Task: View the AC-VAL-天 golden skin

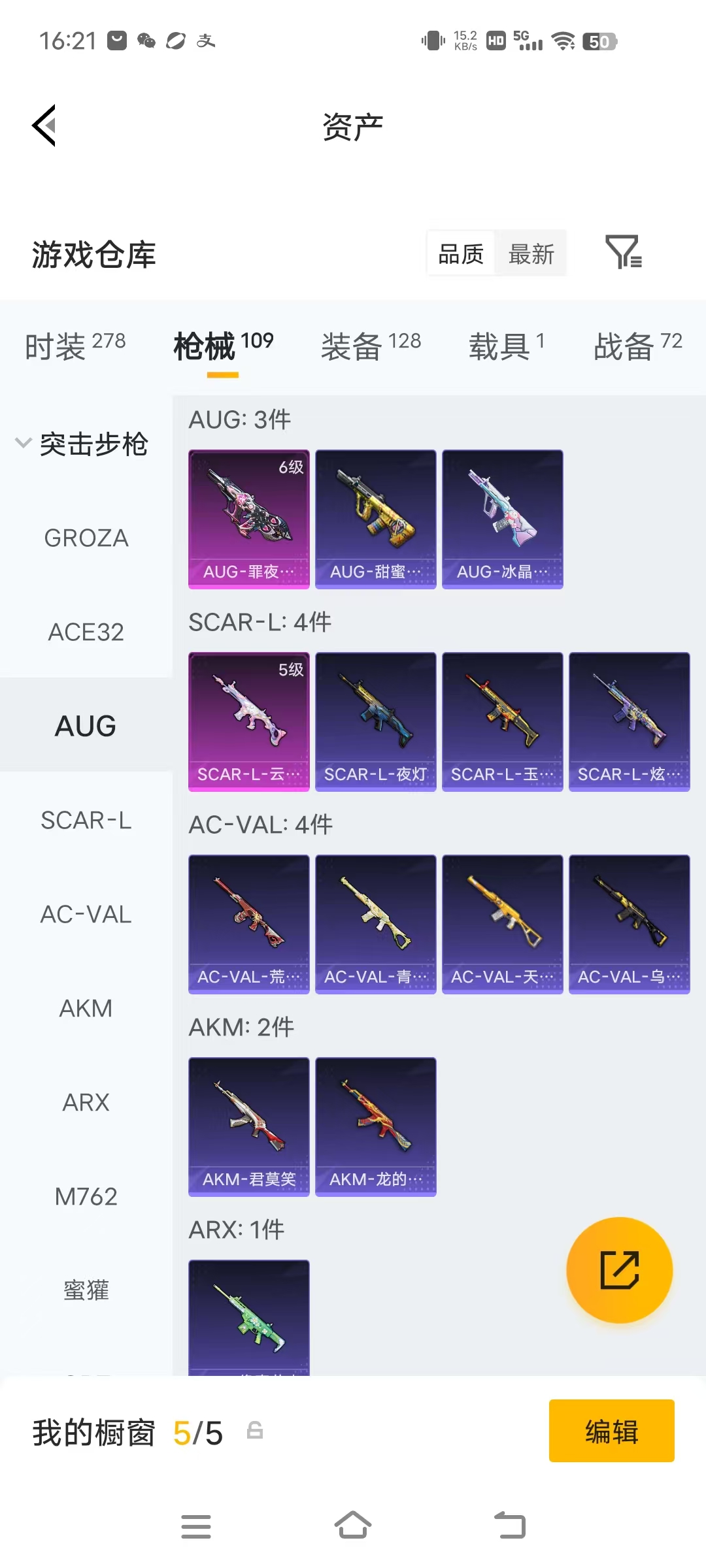Action: point(503,924)
